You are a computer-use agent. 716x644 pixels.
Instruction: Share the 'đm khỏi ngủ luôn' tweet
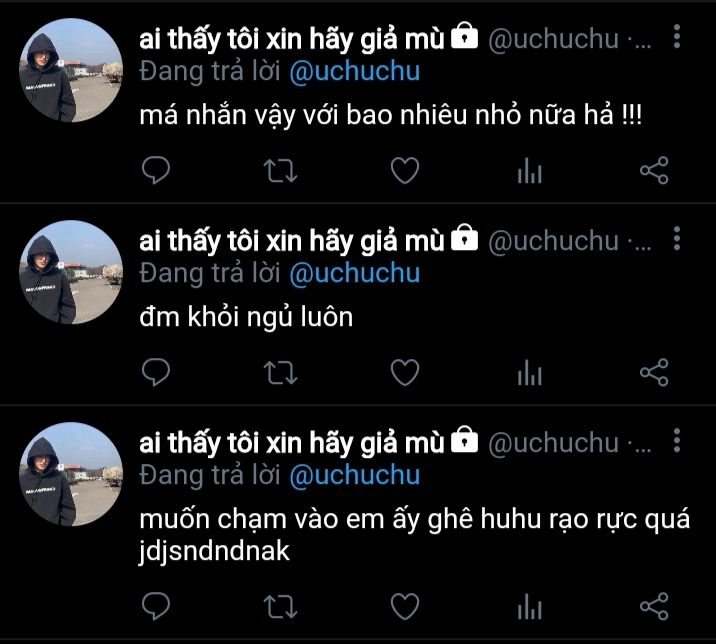pos(654,372)
